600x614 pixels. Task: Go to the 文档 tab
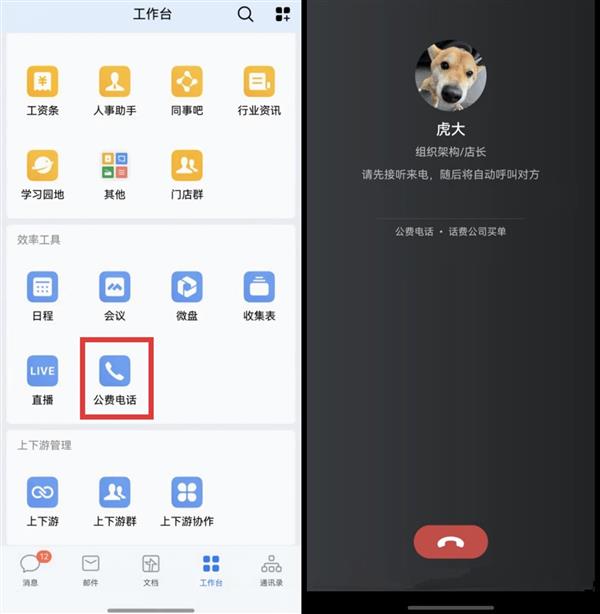point(151,569)
